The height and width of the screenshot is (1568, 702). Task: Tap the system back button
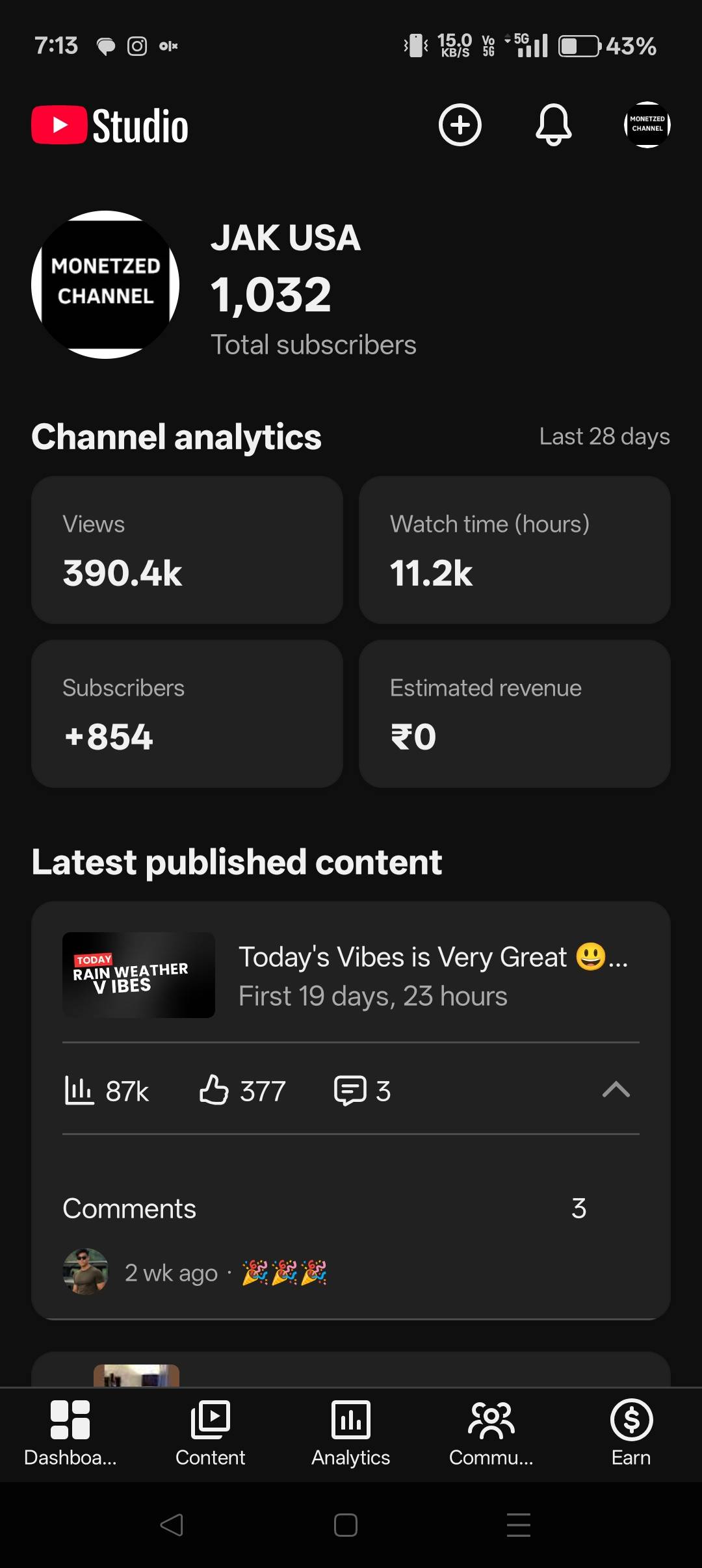tap(172, 1525)
